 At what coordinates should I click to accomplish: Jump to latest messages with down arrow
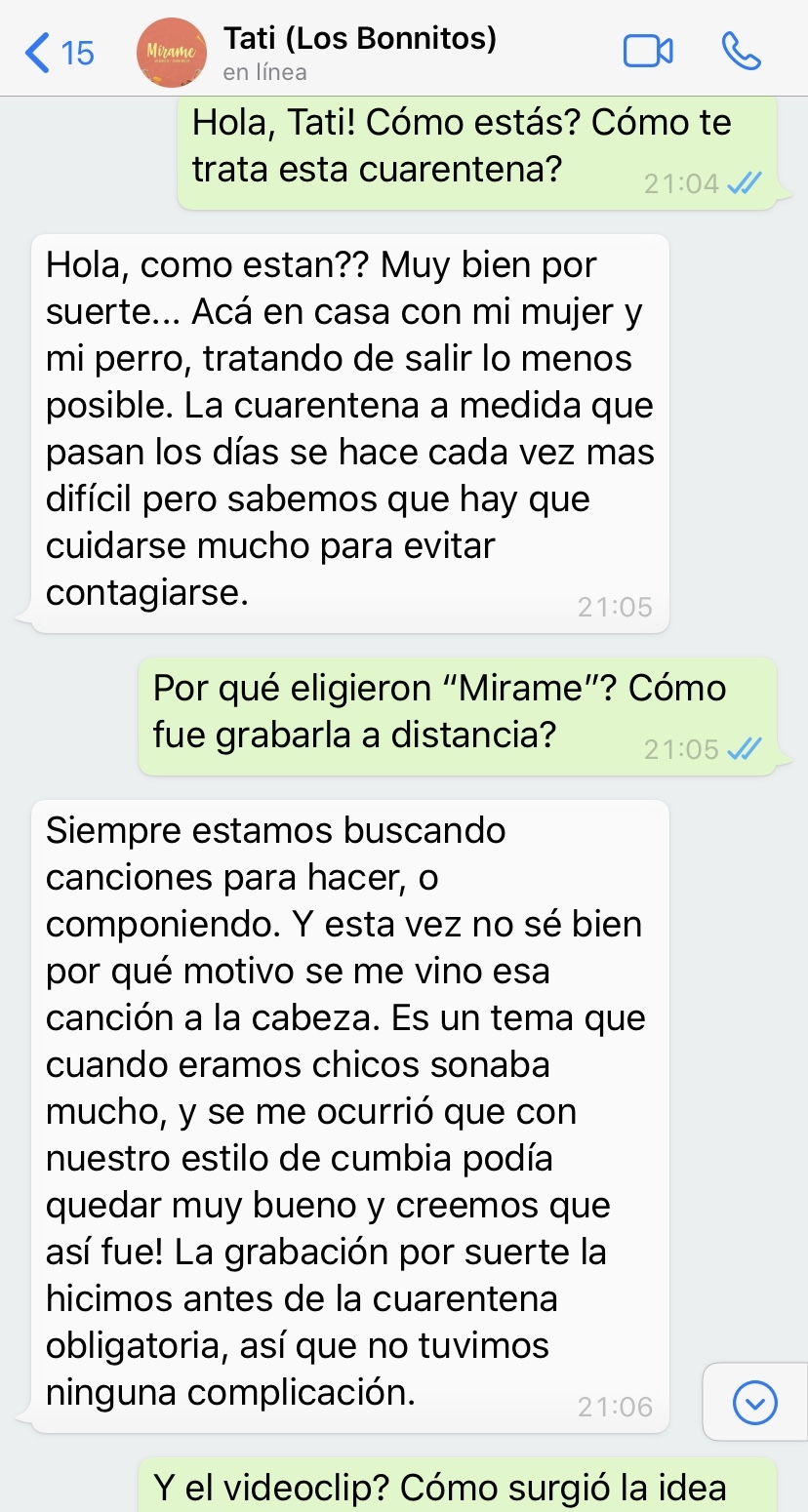[754, 1403]
